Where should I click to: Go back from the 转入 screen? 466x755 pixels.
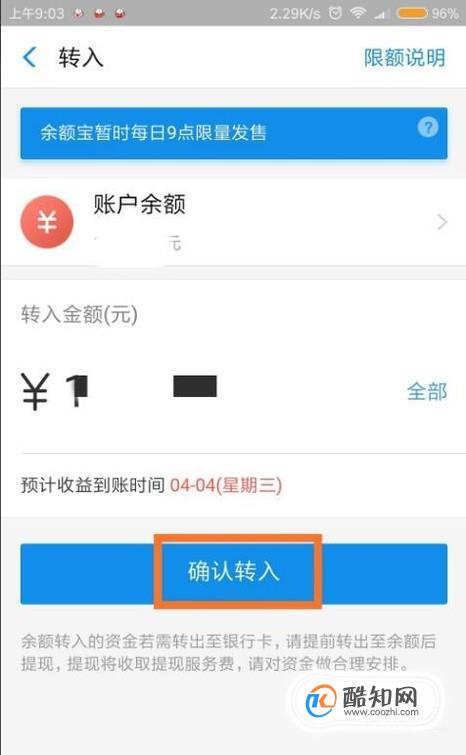pyautogui.click(x=30, y=57)
